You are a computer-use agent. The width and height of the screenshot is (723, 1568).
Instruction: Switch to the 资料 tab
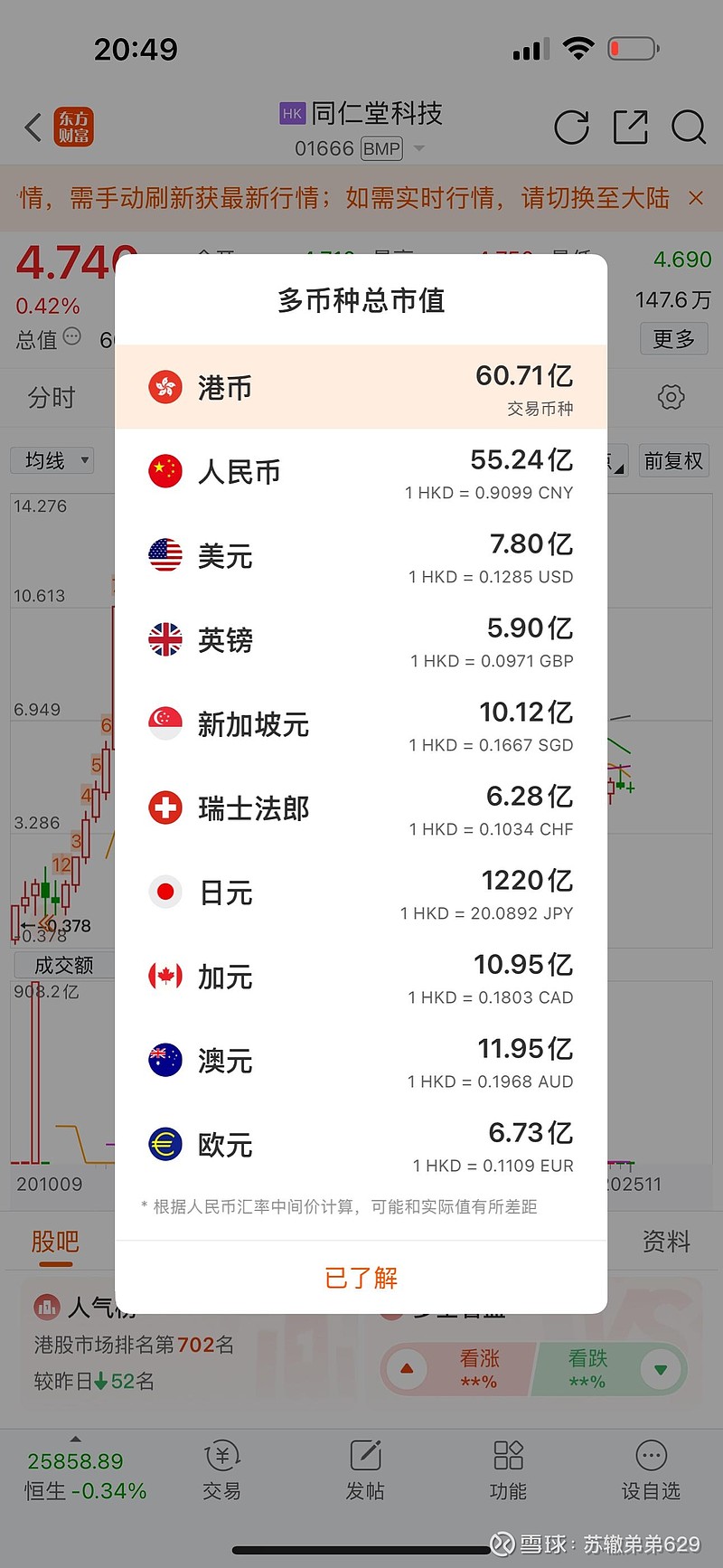[x=666, y=1242]
